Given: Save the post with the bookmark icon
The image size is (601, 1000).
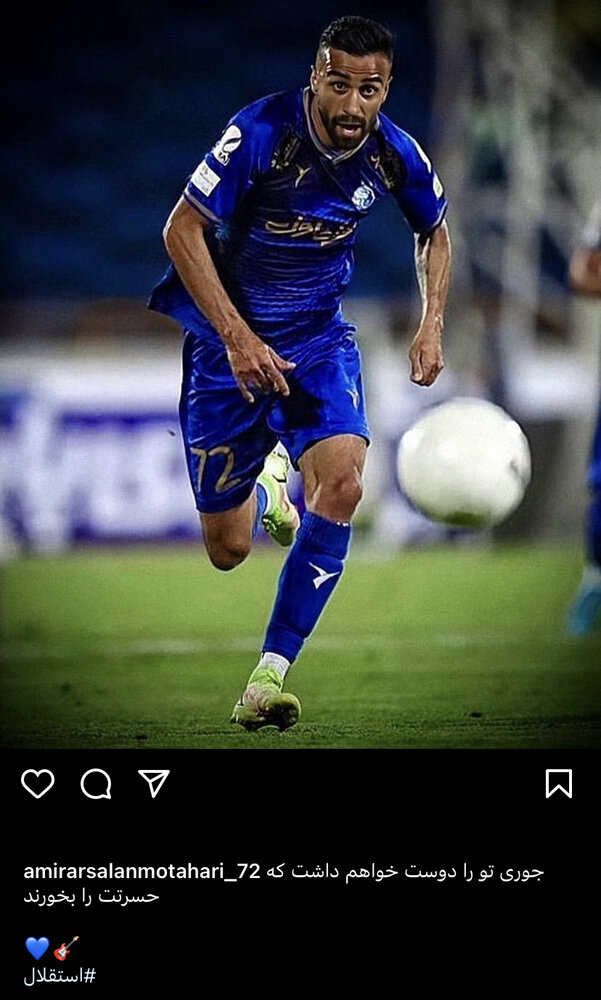Looking at the screenshot, I should coord(559,783).
